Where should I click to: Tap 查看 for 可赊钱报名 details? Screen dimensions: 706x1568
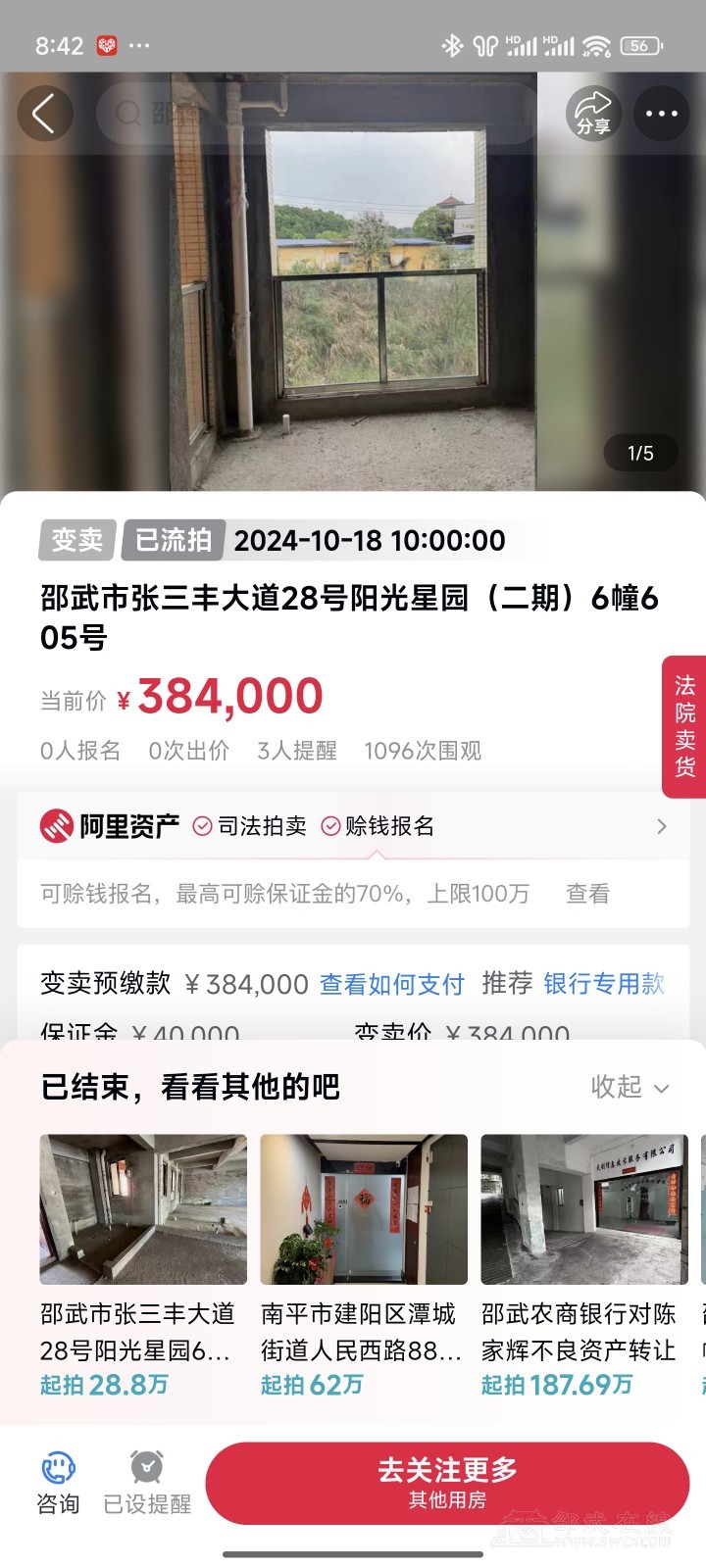[587, 894]
